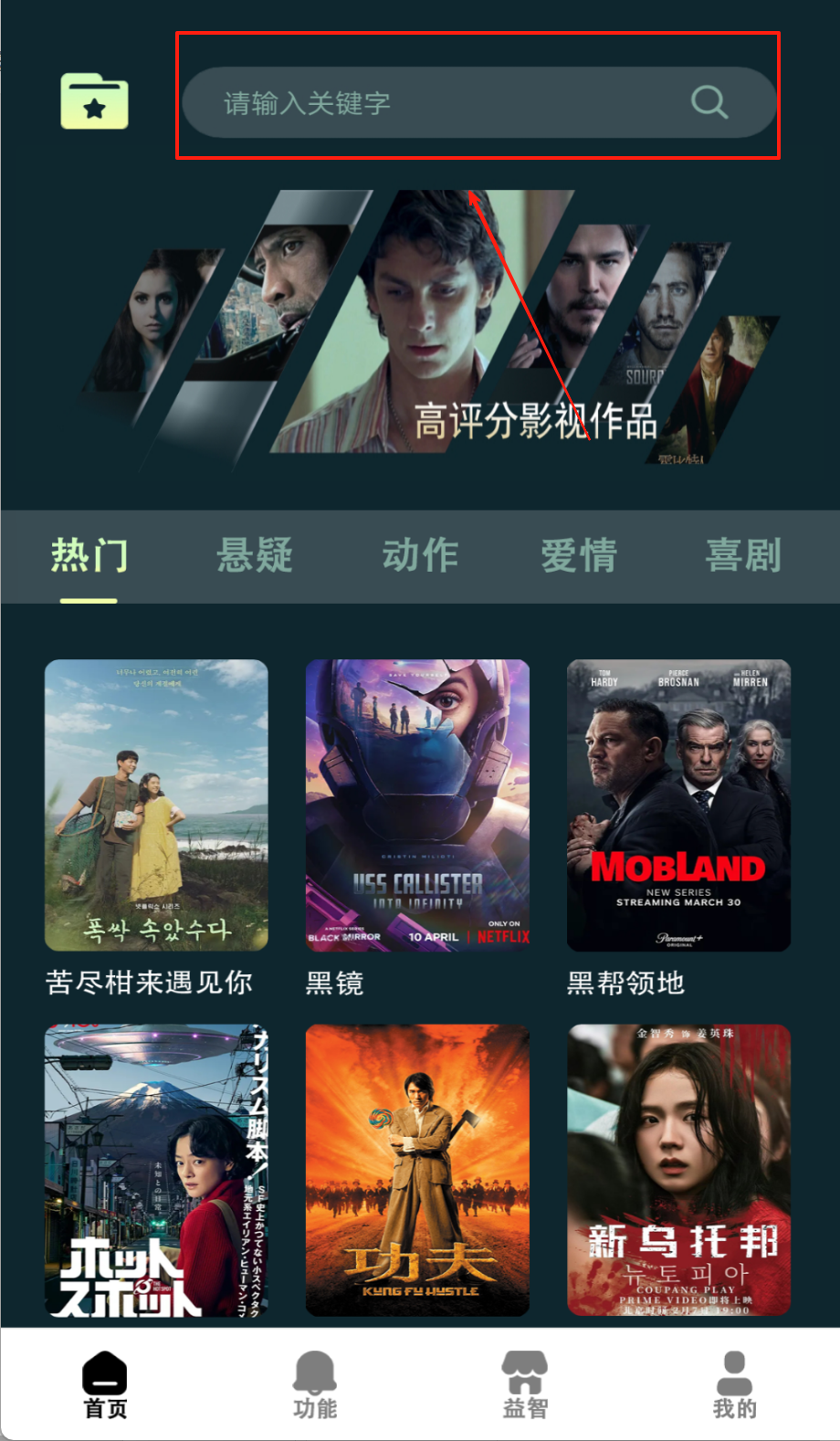Open the Hot Spot UFO movie poster

click(x=156, y=1171)
